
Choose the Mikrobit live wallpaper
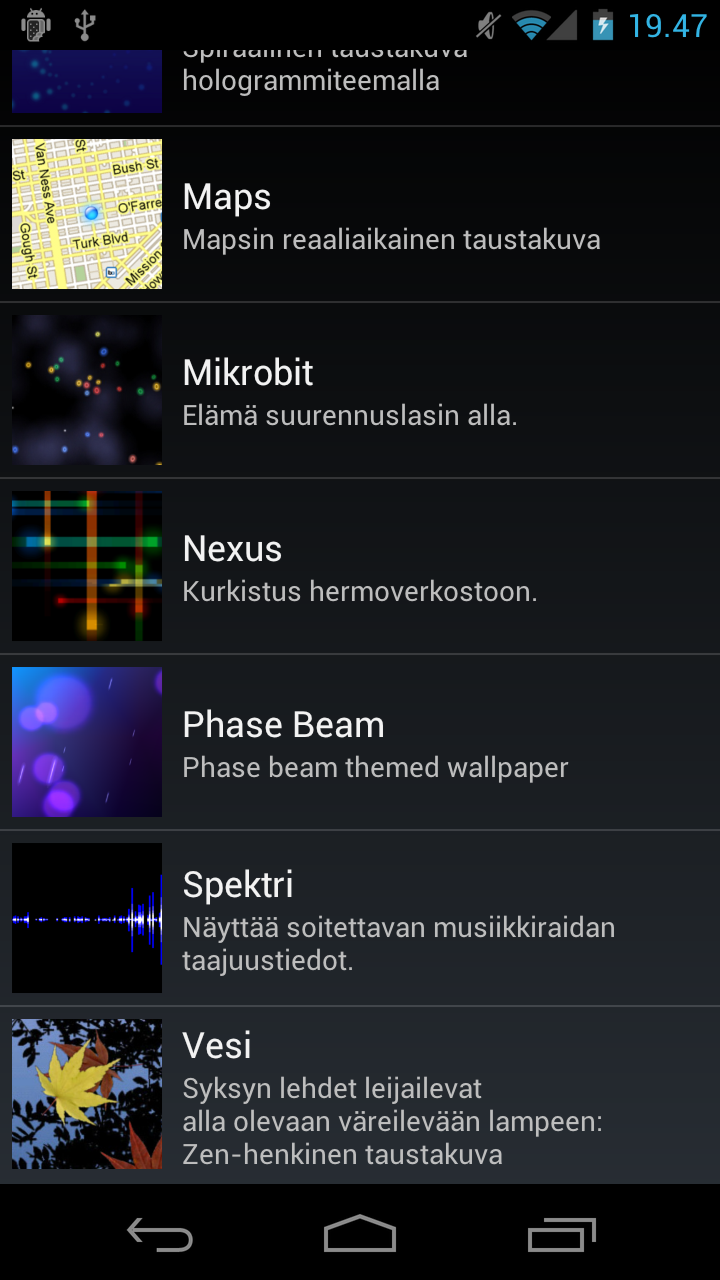[x=360, y=390]
